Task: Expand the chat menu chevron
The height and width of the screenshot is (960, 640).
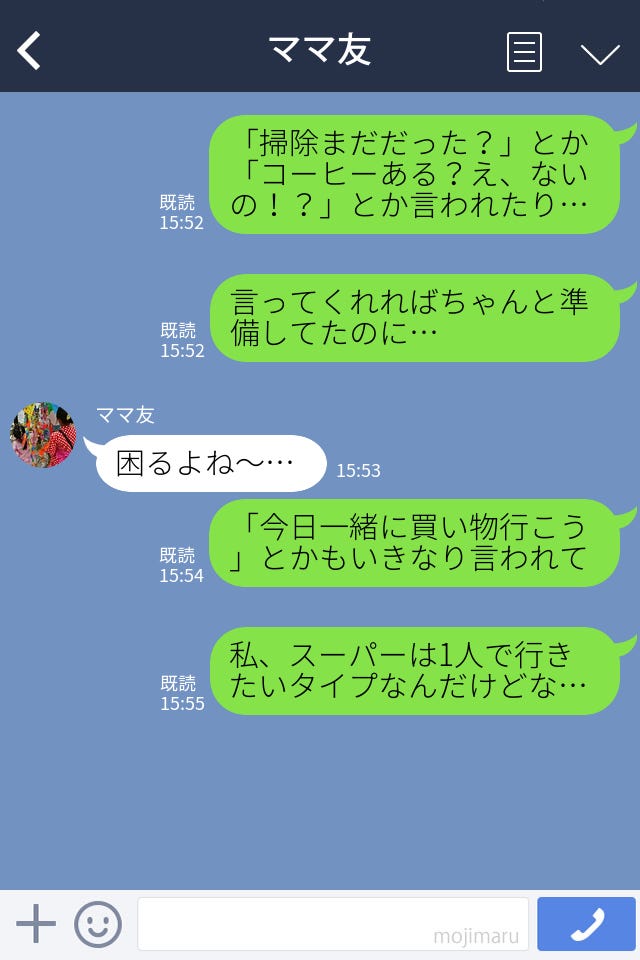Action: (600, 53)
